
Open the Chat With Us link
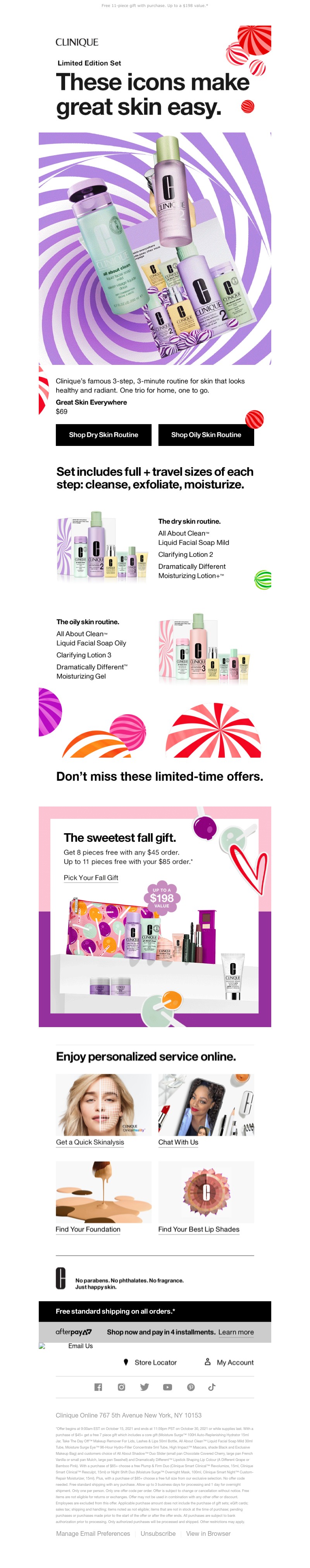tap(178, 1142)
